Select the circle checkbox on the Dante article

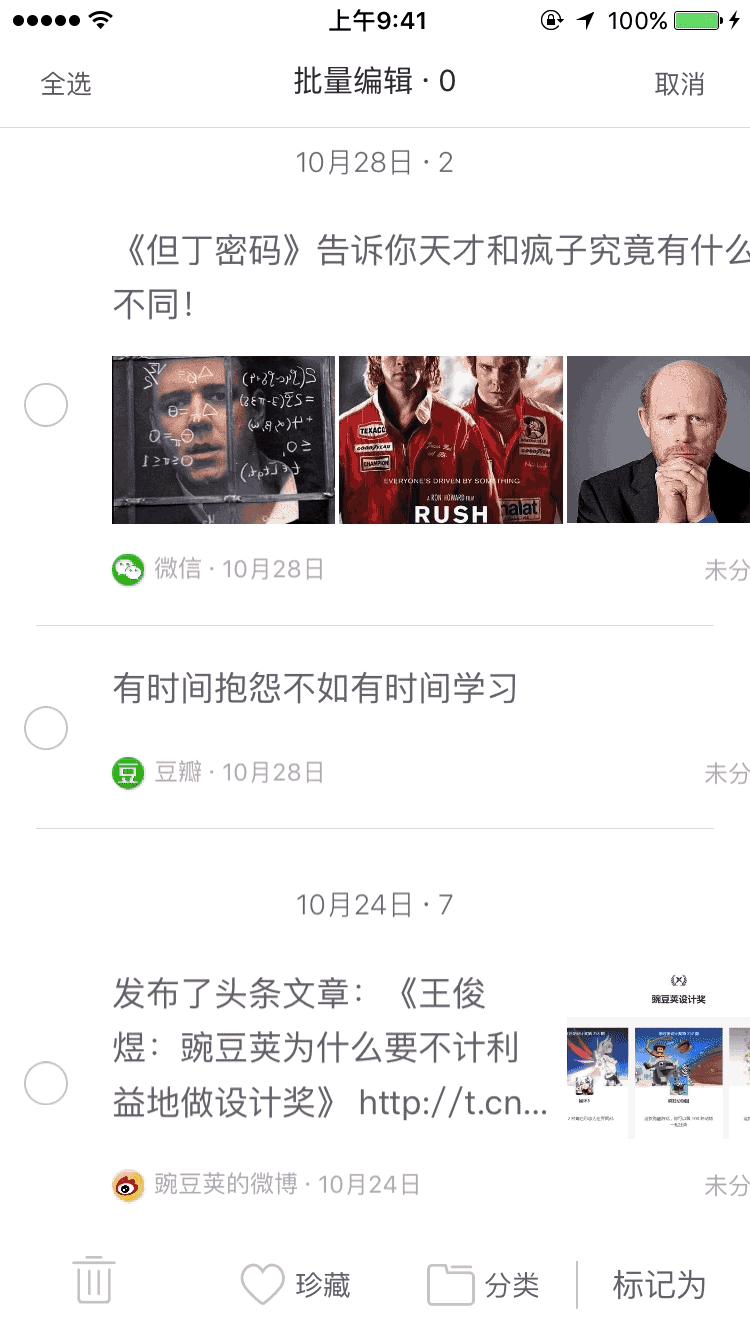[45, 405]
